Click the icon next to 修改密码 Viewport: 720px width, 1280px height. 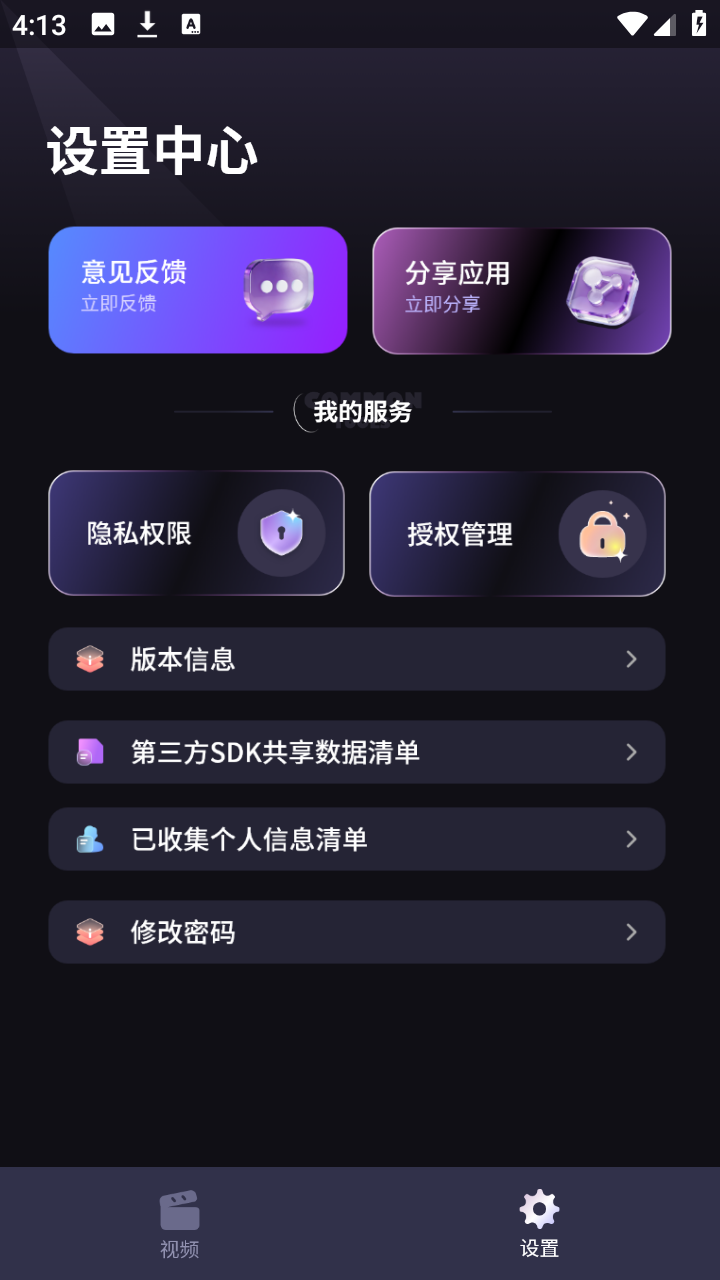90,931
